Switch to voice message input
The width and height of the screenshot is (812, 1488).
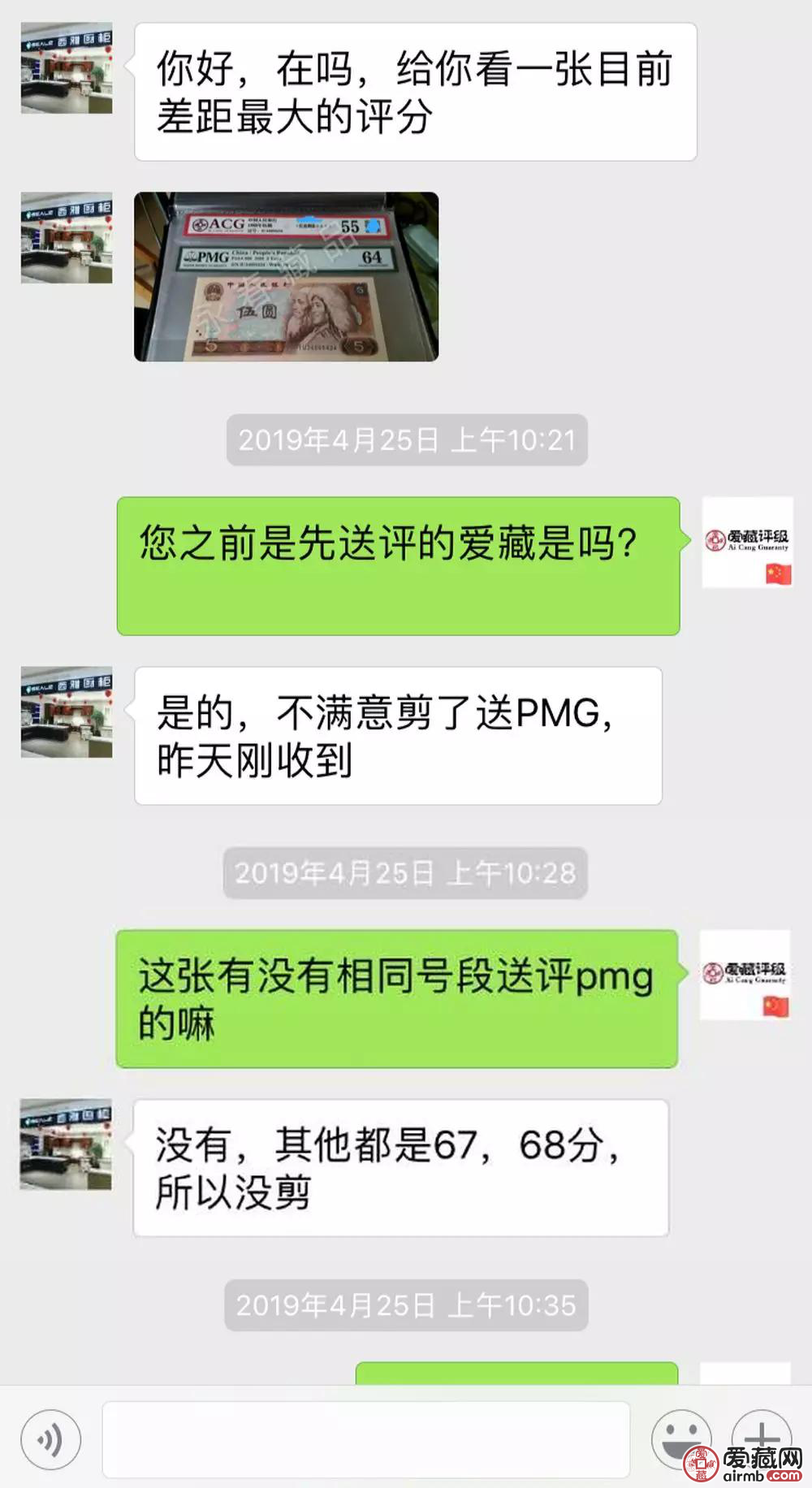pos(50,1440)
